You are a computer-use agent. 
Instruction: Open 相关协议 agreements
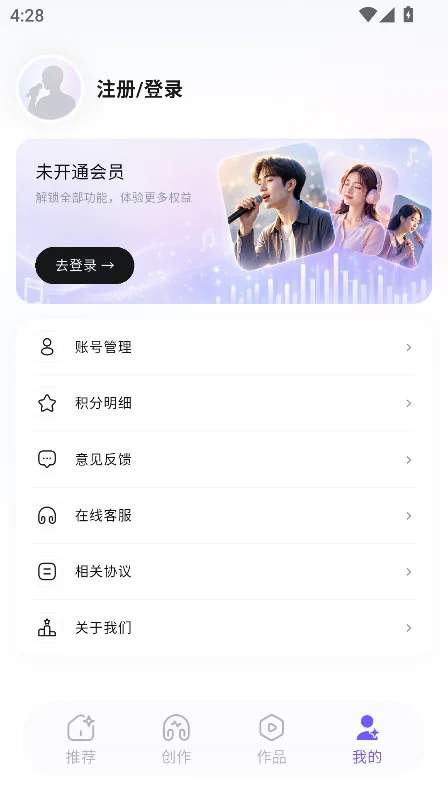[224, 572]
